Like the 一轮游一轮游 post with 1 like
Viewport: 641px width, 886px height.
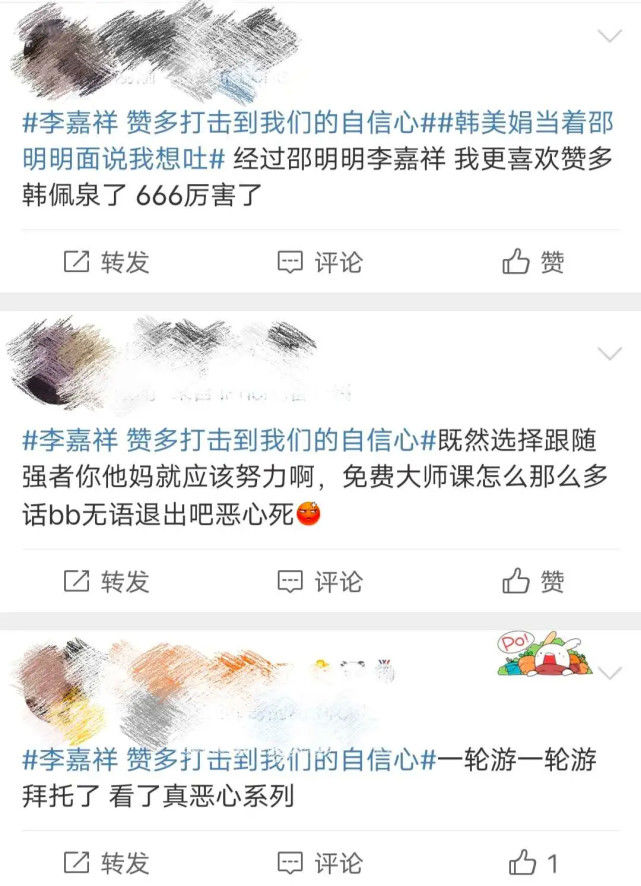tap(533, 862)
